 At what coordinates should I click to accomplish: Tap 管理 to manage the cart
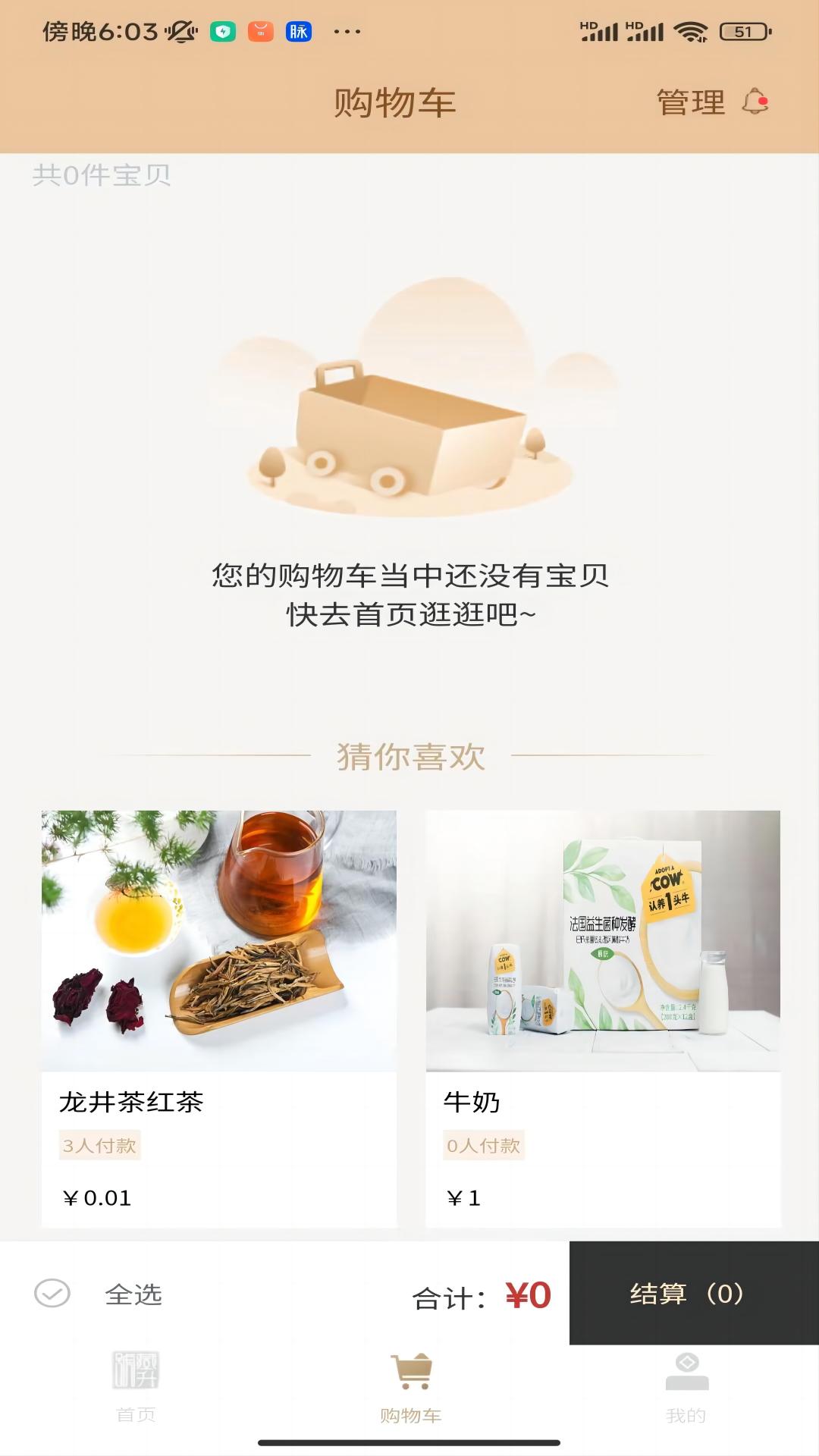pyautogui.click(x=690, y=102)
